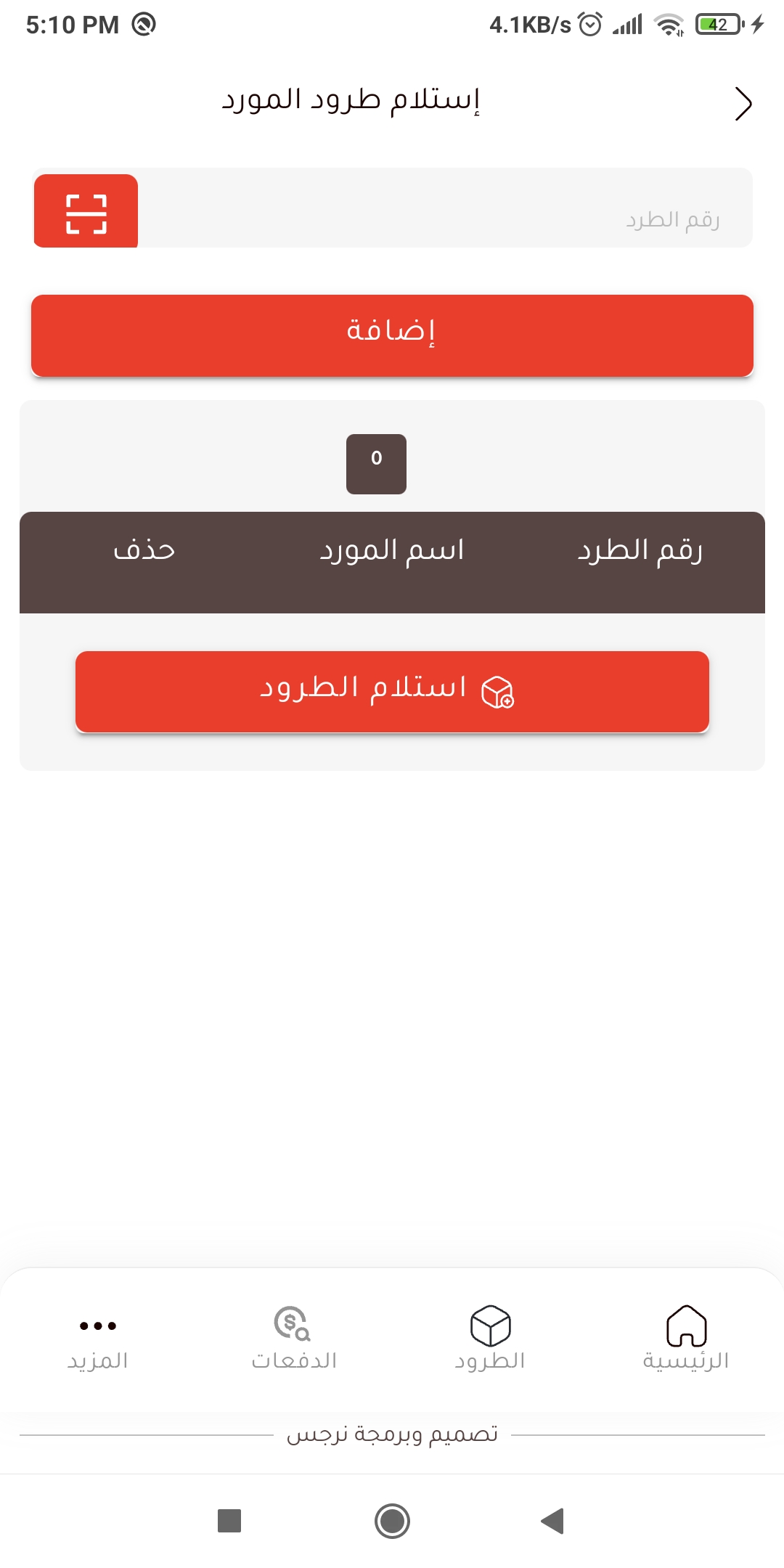Tap the إضافة button
784x1568 pixels.
pos(392,335)
